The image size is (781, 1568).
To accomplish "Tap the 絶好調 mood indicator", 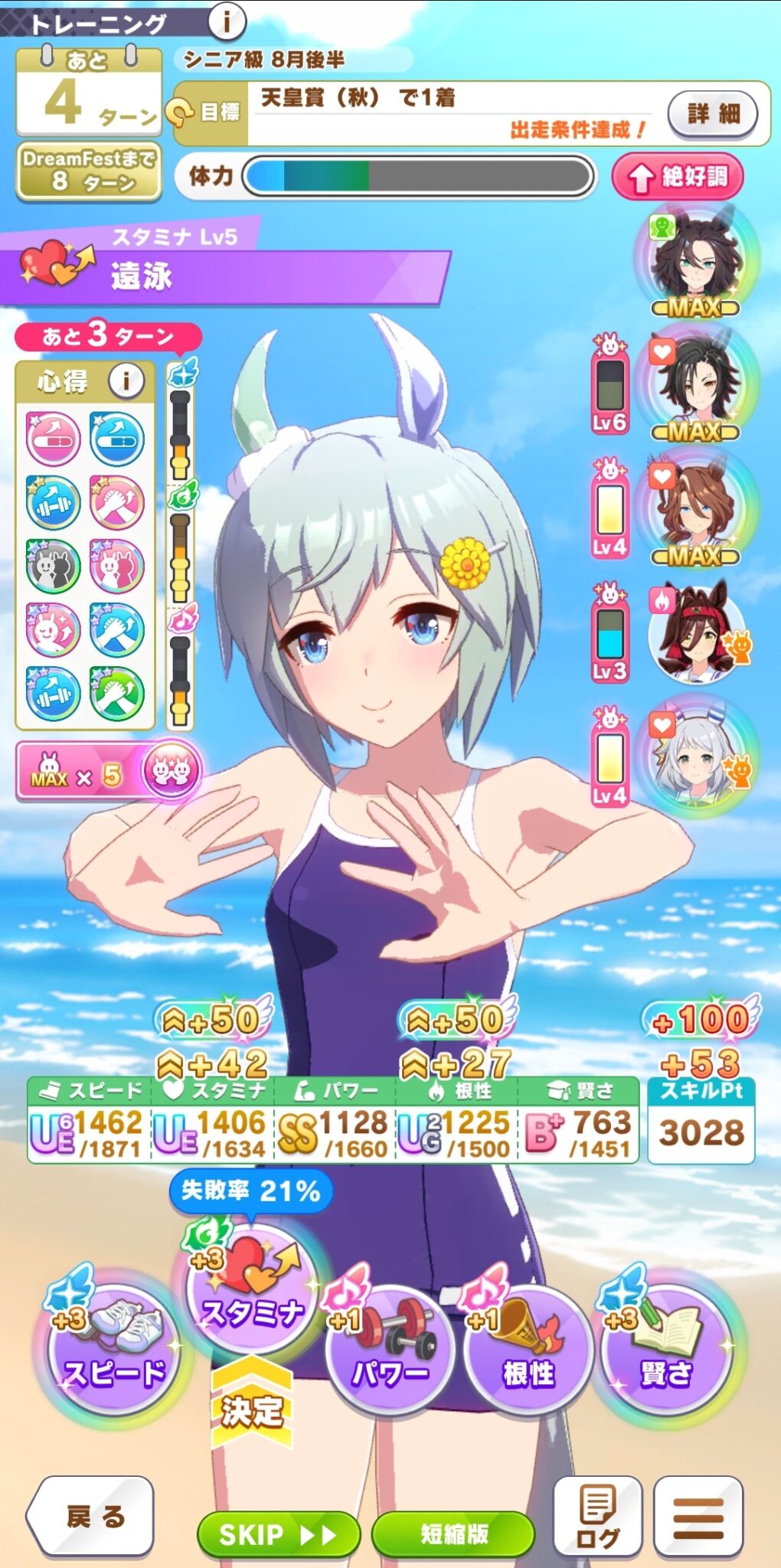I will (678, 177).
